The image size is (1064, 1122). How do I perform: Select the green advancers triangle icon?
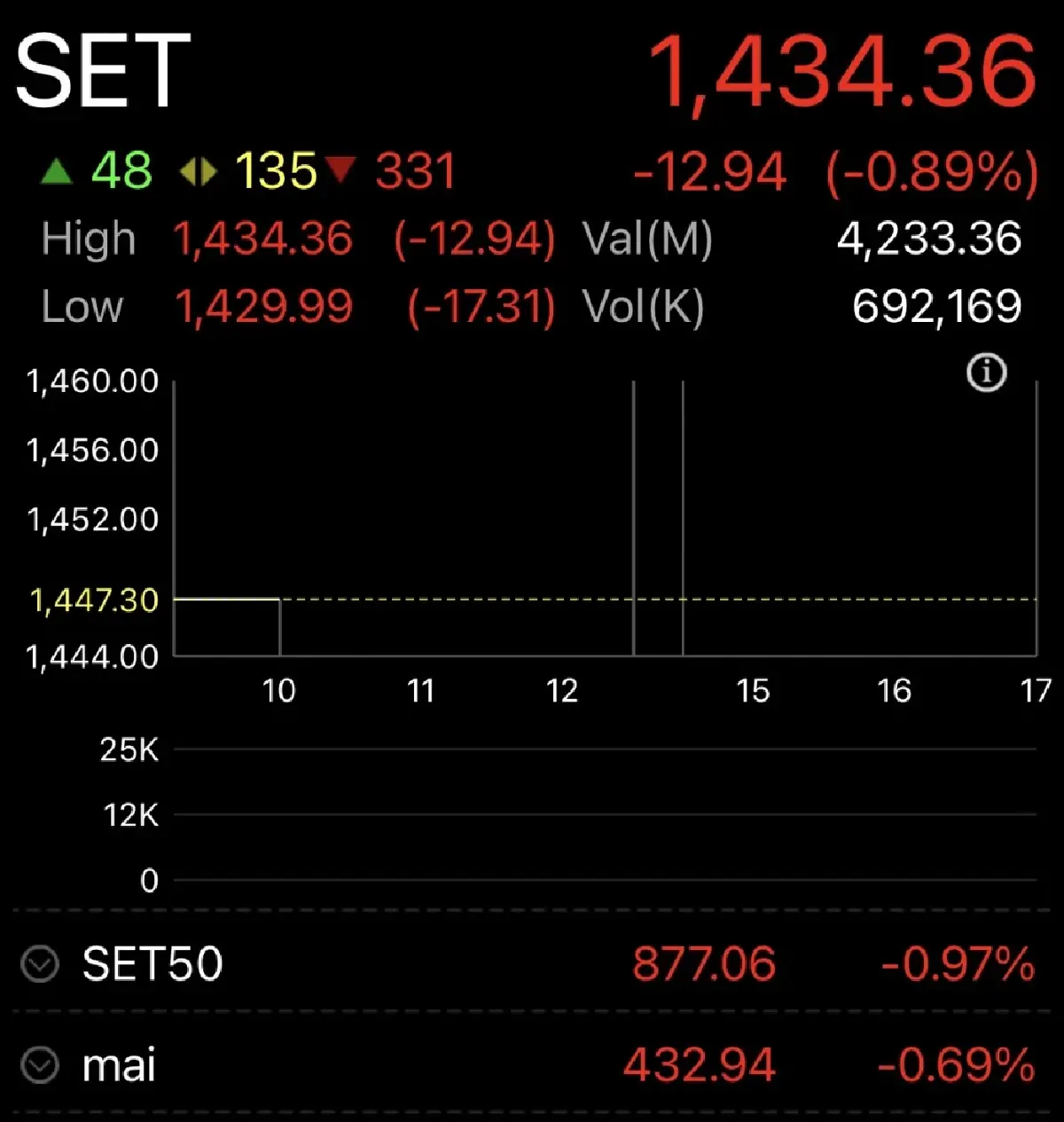[x=57, y=170]
